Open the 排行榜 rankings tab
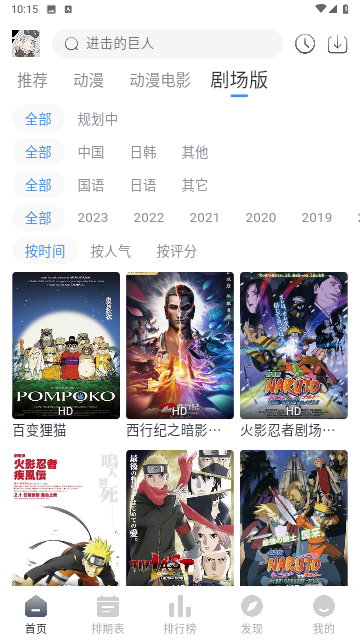Viewport: 360px width, 640px height. [x=180, y=614]
